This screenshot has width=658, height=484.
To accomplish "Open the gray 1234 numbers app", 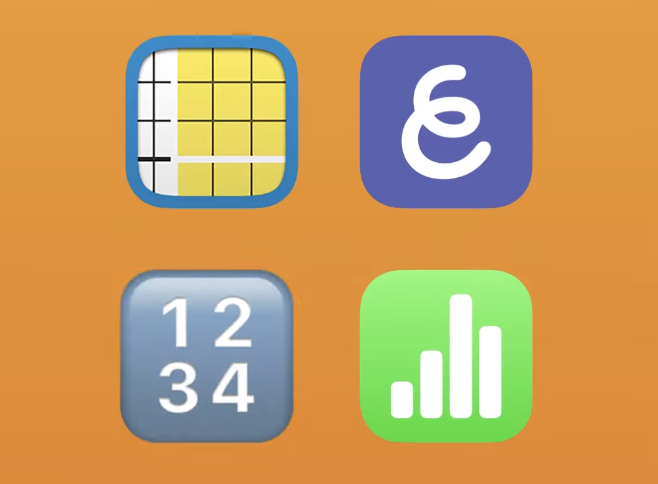I will [x=207, y=355].
